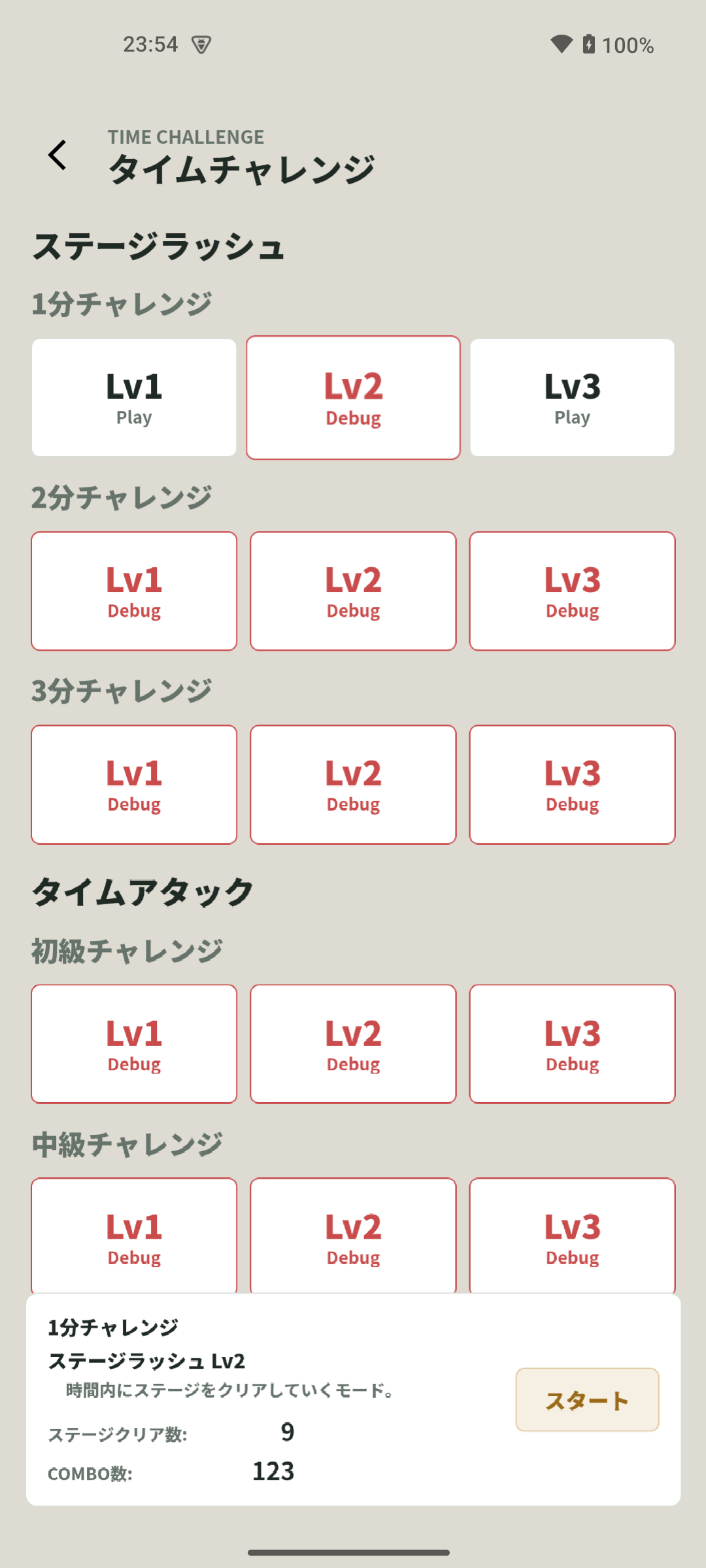
Task: Start the challenge with スタート button
Action: pyautogui.click(x=587, y=1399)
